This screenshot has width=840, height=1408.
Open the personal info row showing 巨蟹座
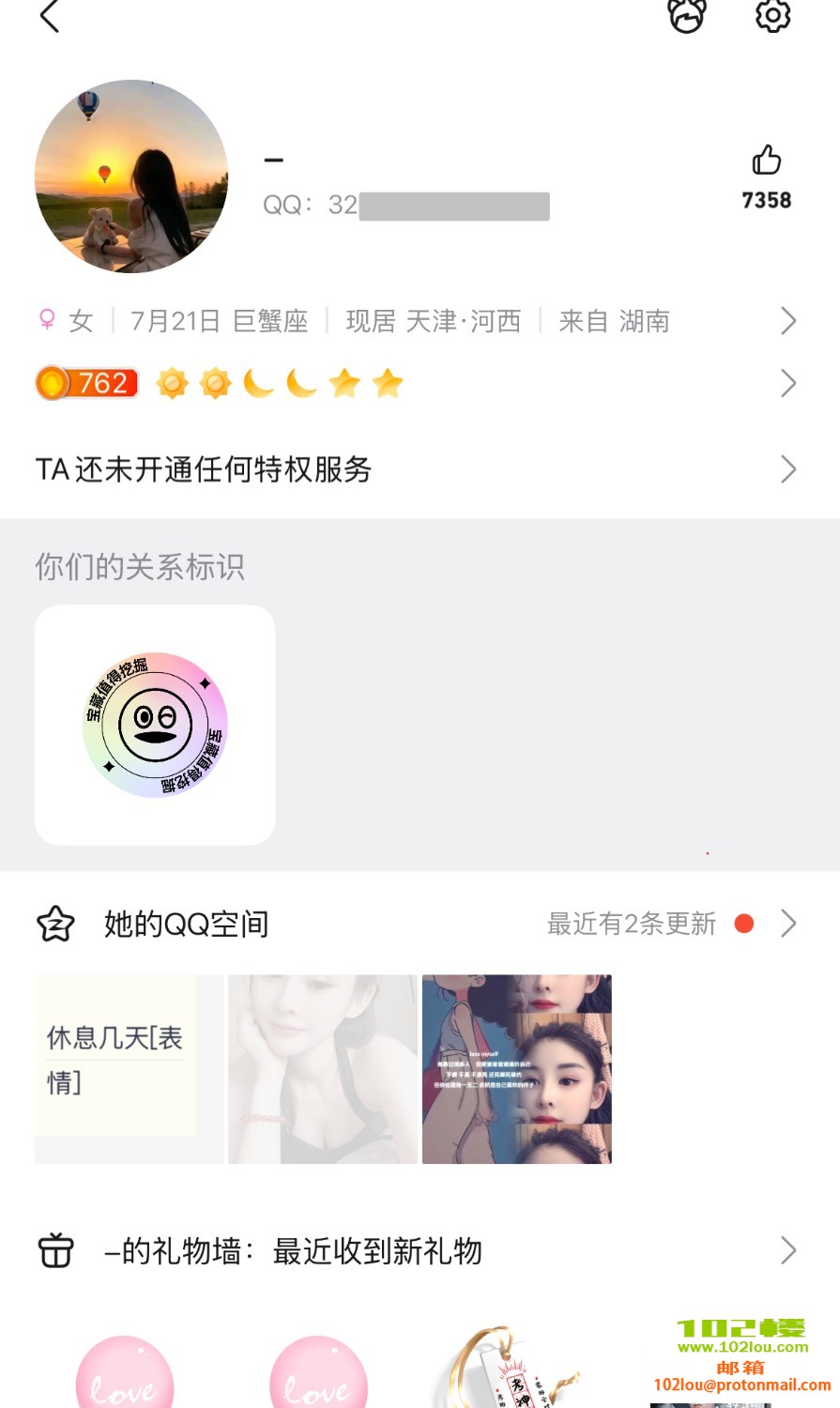tap(413, 321)
